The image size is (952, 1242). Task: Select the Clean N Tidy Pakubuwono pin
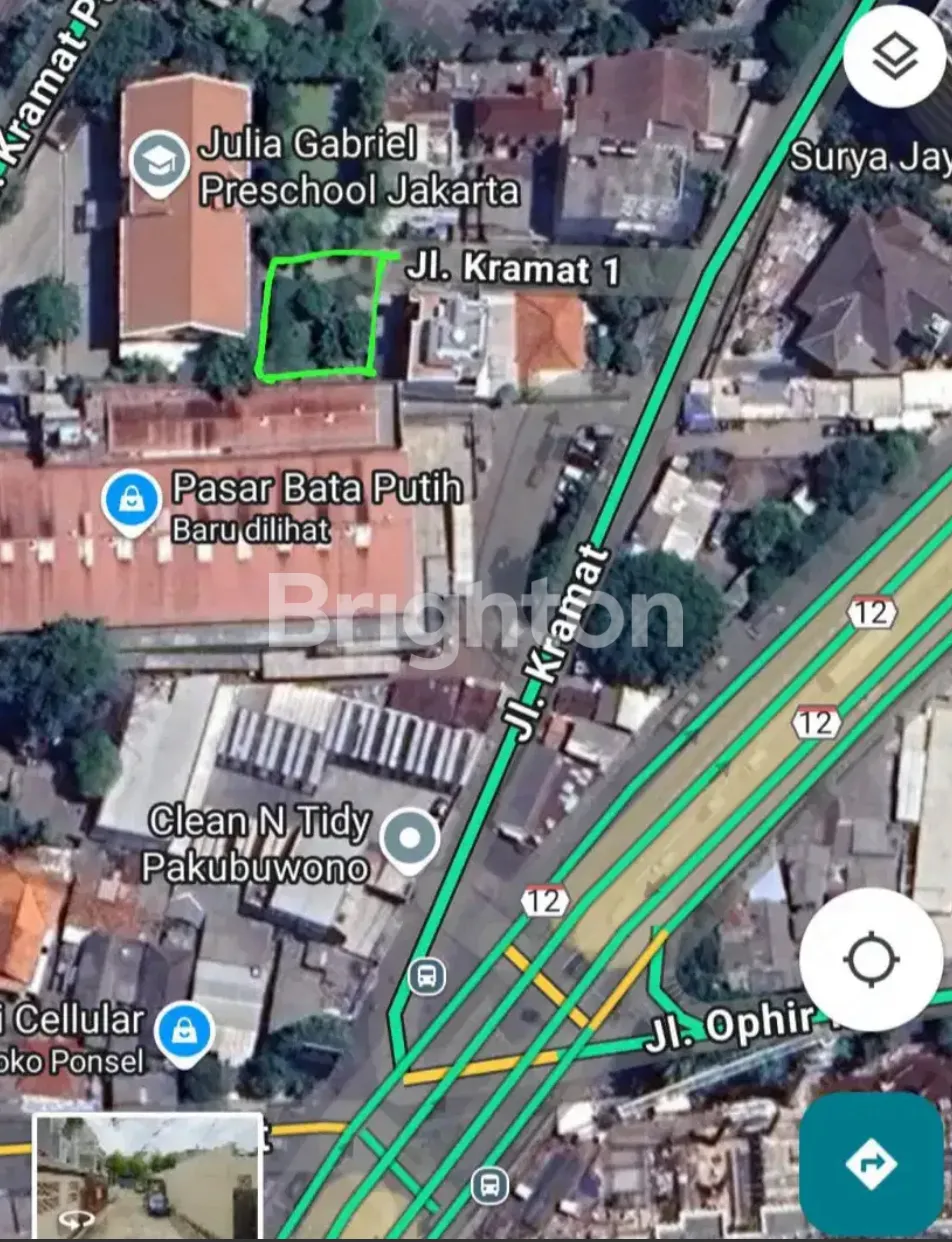(410, 838)
